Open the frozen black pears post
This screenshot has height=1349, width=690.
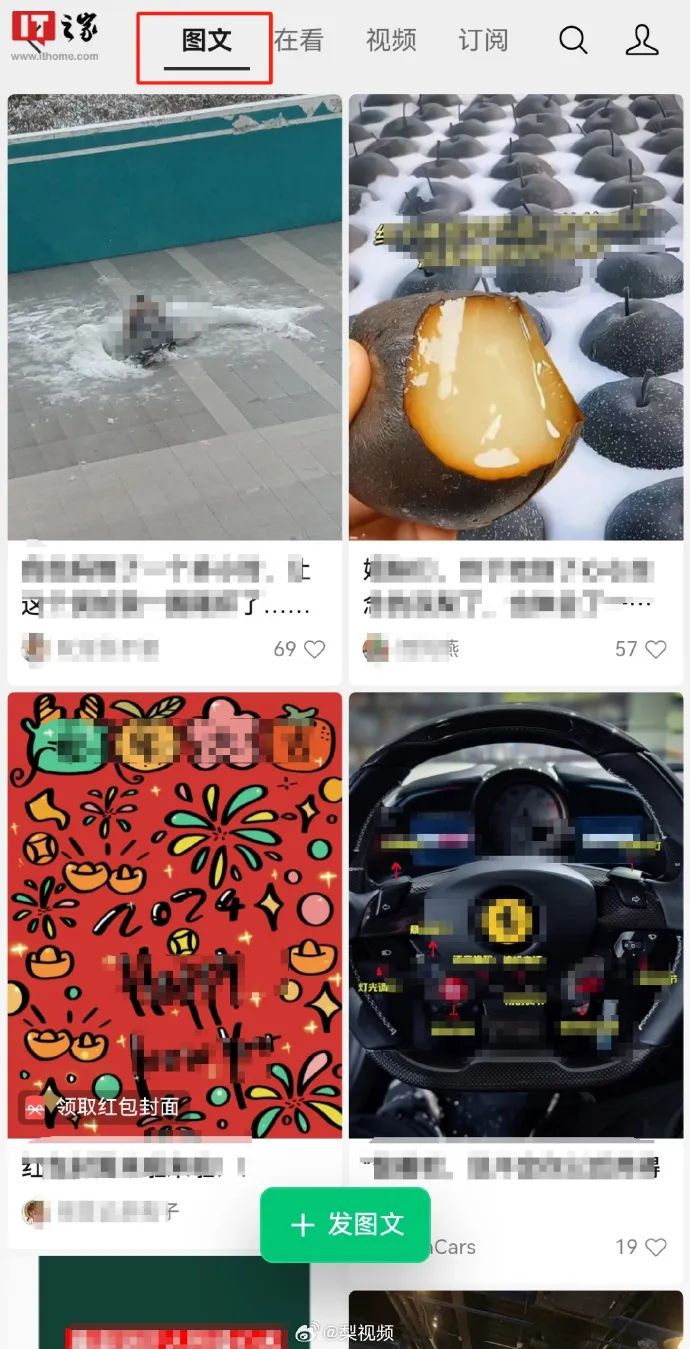tap(516, 317)
